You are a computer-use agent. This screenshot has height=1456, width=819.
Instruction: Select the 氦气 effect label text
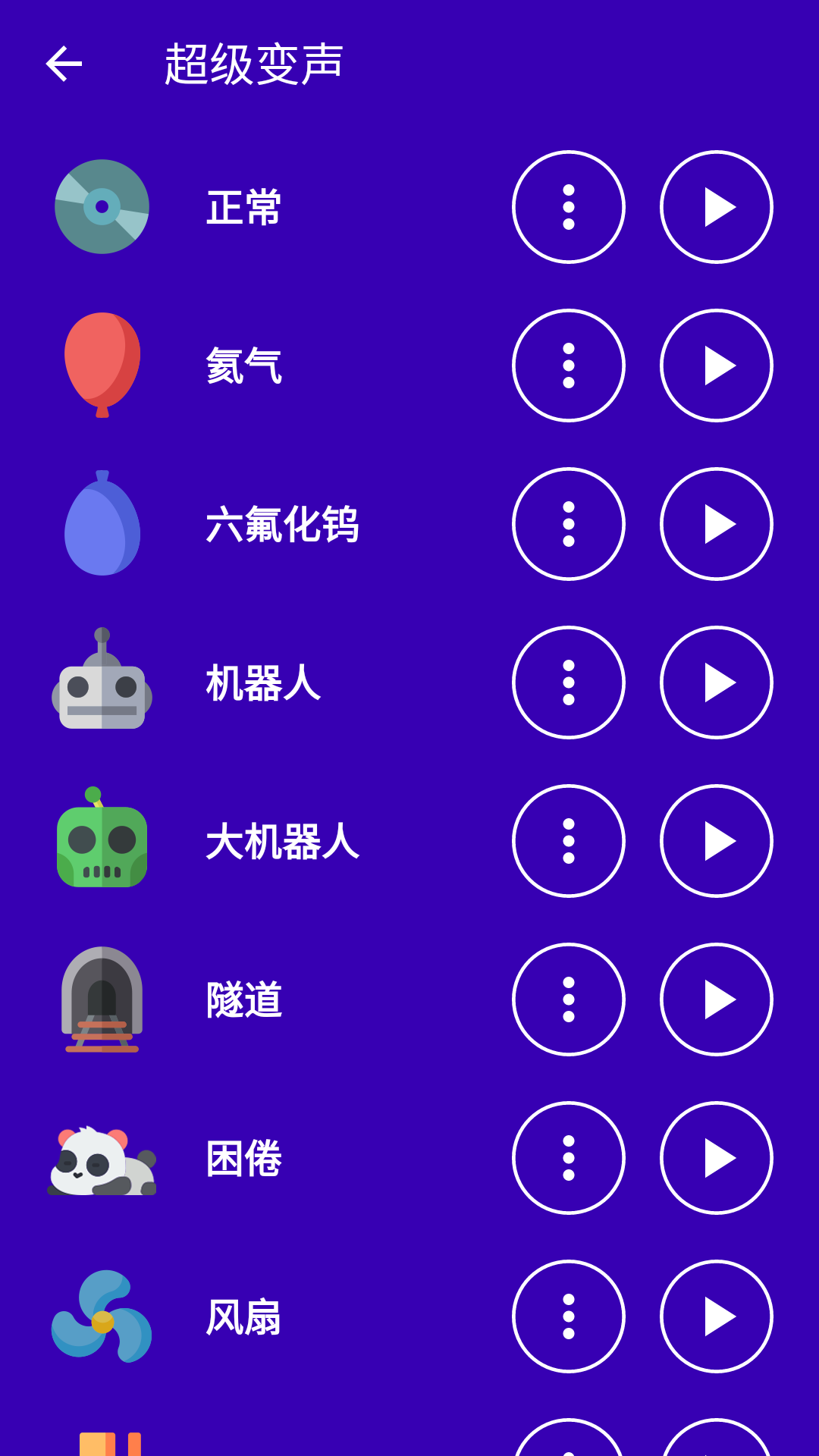[x=243, y=366]
